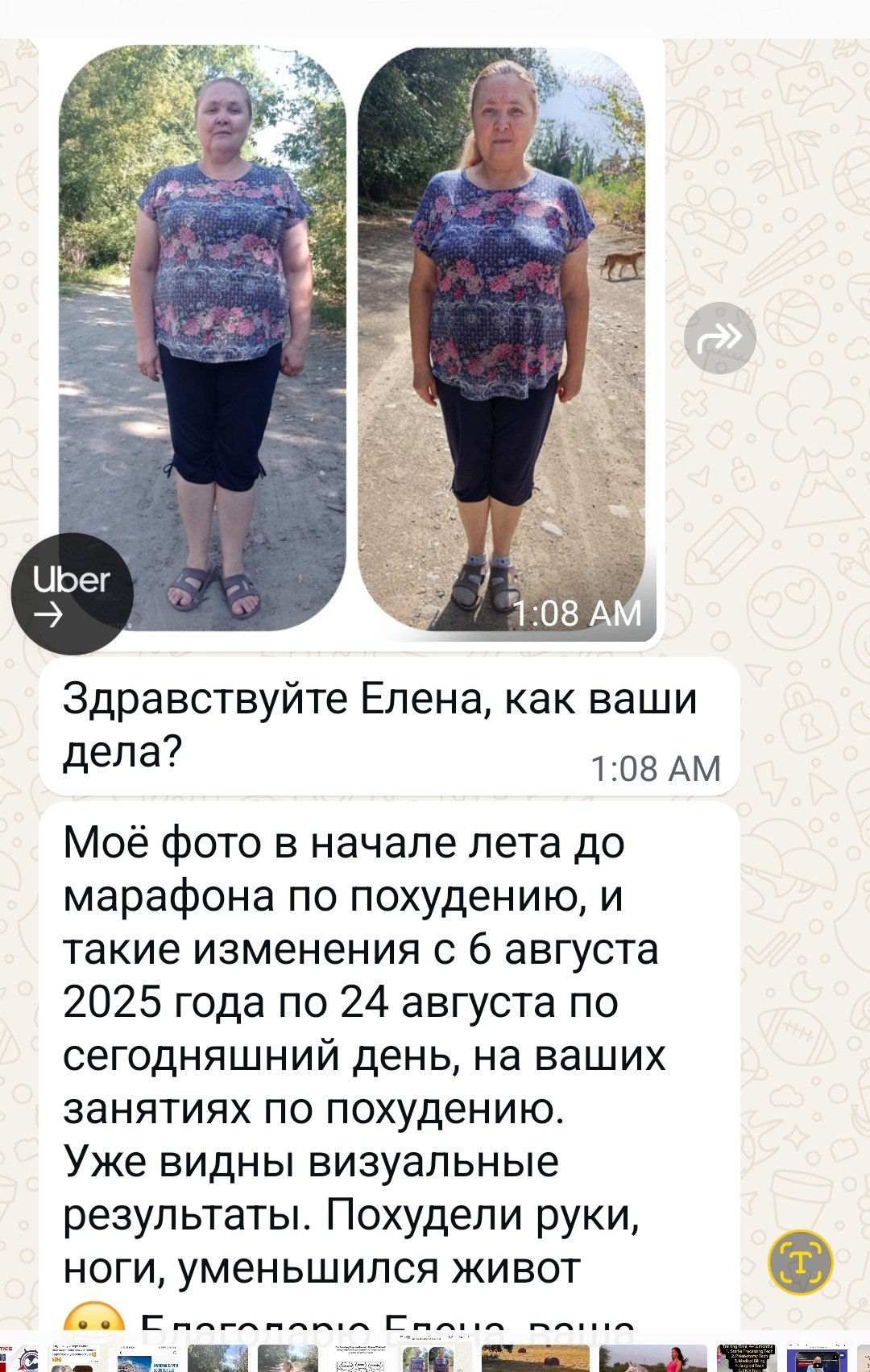Screen dimensions: 870x1372
Task: Open the hay bales field thumbnail
Action: tap(536, 1359)
